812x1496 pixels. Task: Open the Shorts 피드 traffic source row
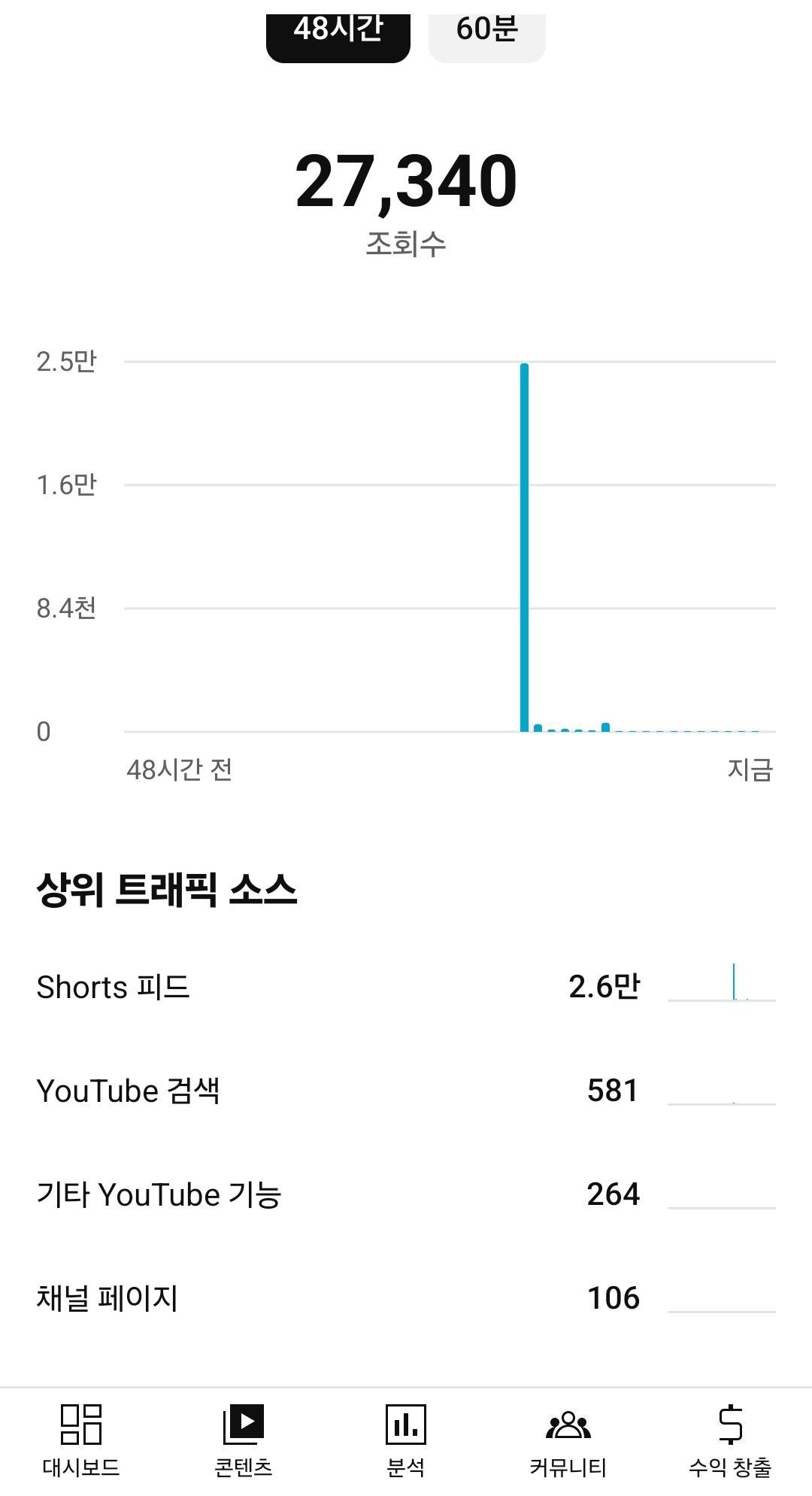(406, 987)
